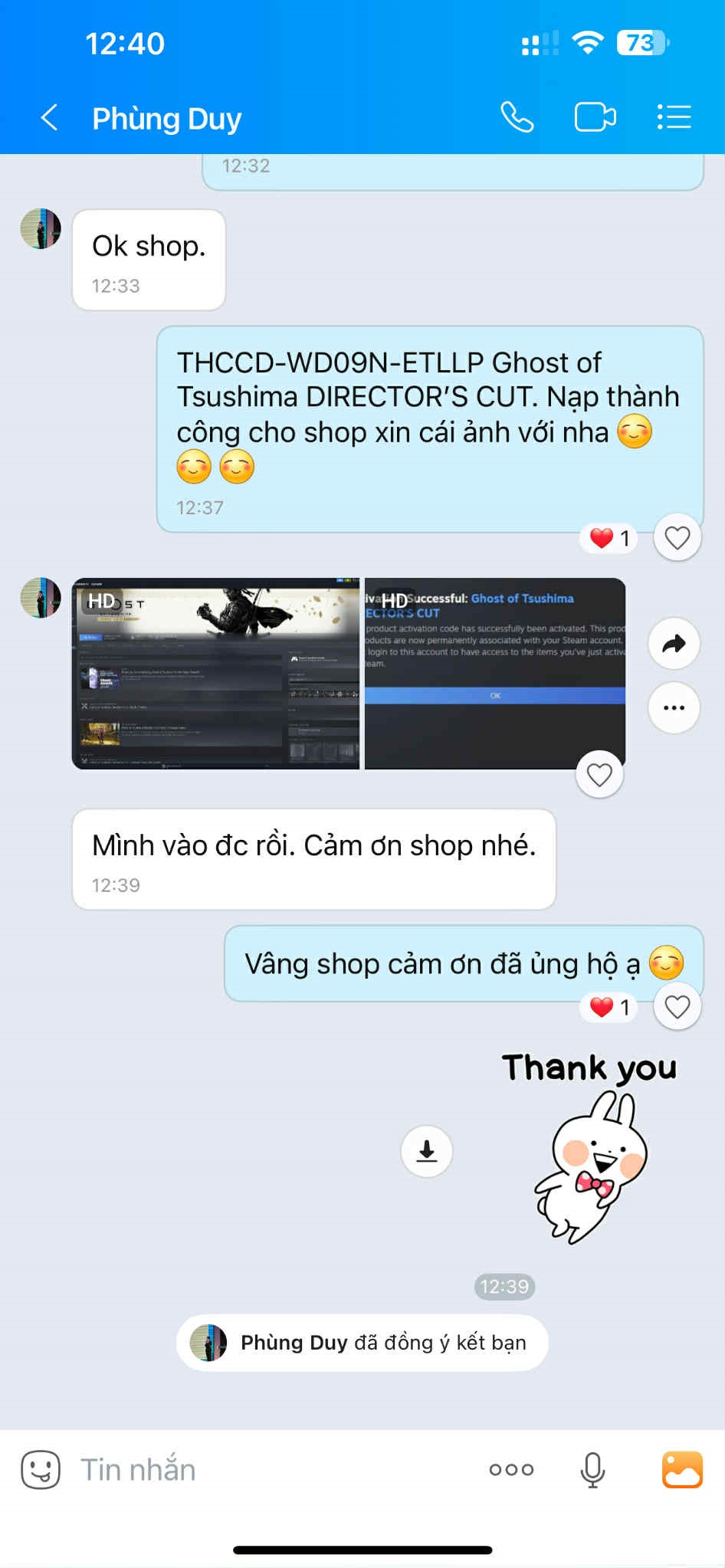This screenshot has height=1568, width=725.
Task: React with heart to the received screenshots
Action: click(x=599, y=775)
